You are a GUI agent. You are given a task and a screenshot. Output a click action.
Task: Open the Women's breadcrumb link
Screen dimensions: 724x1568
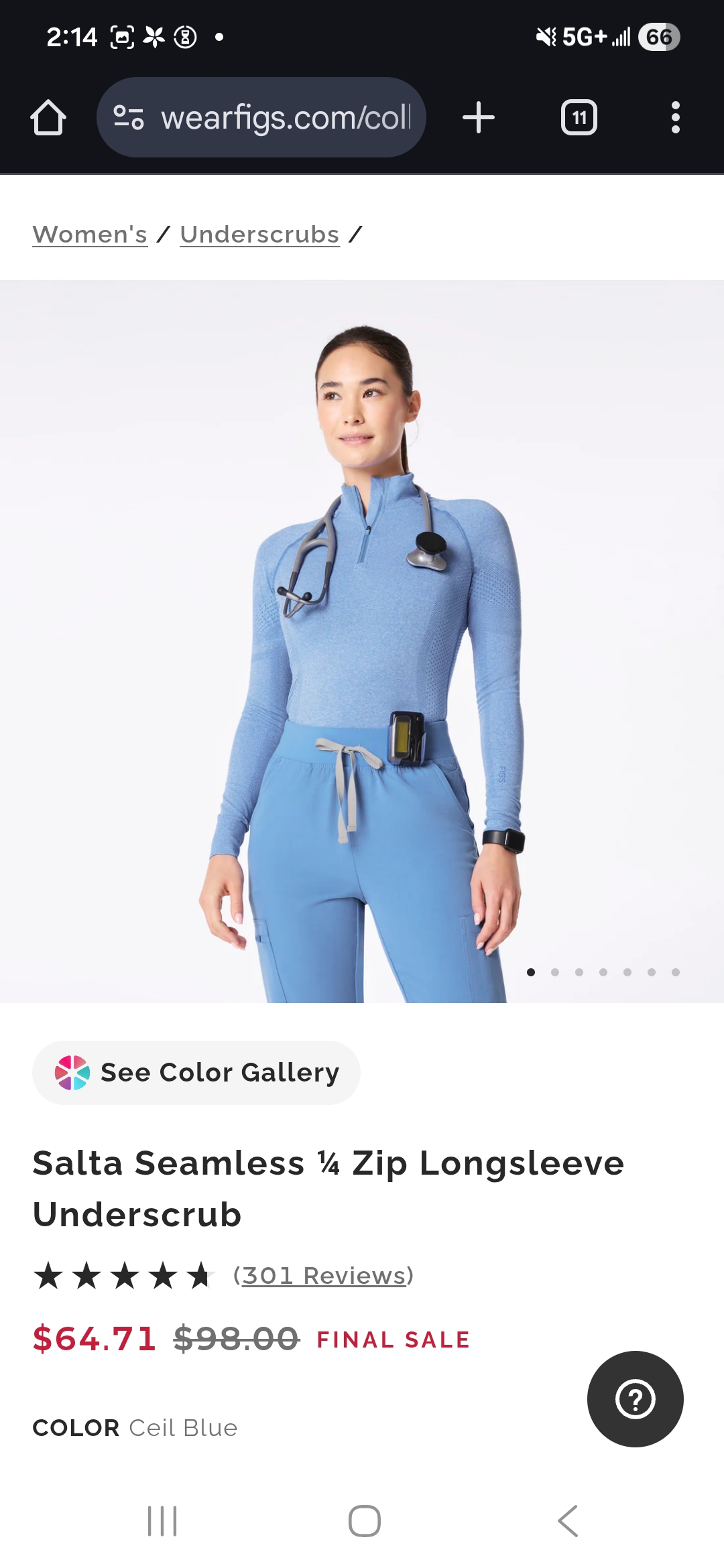tap(90, 235)
